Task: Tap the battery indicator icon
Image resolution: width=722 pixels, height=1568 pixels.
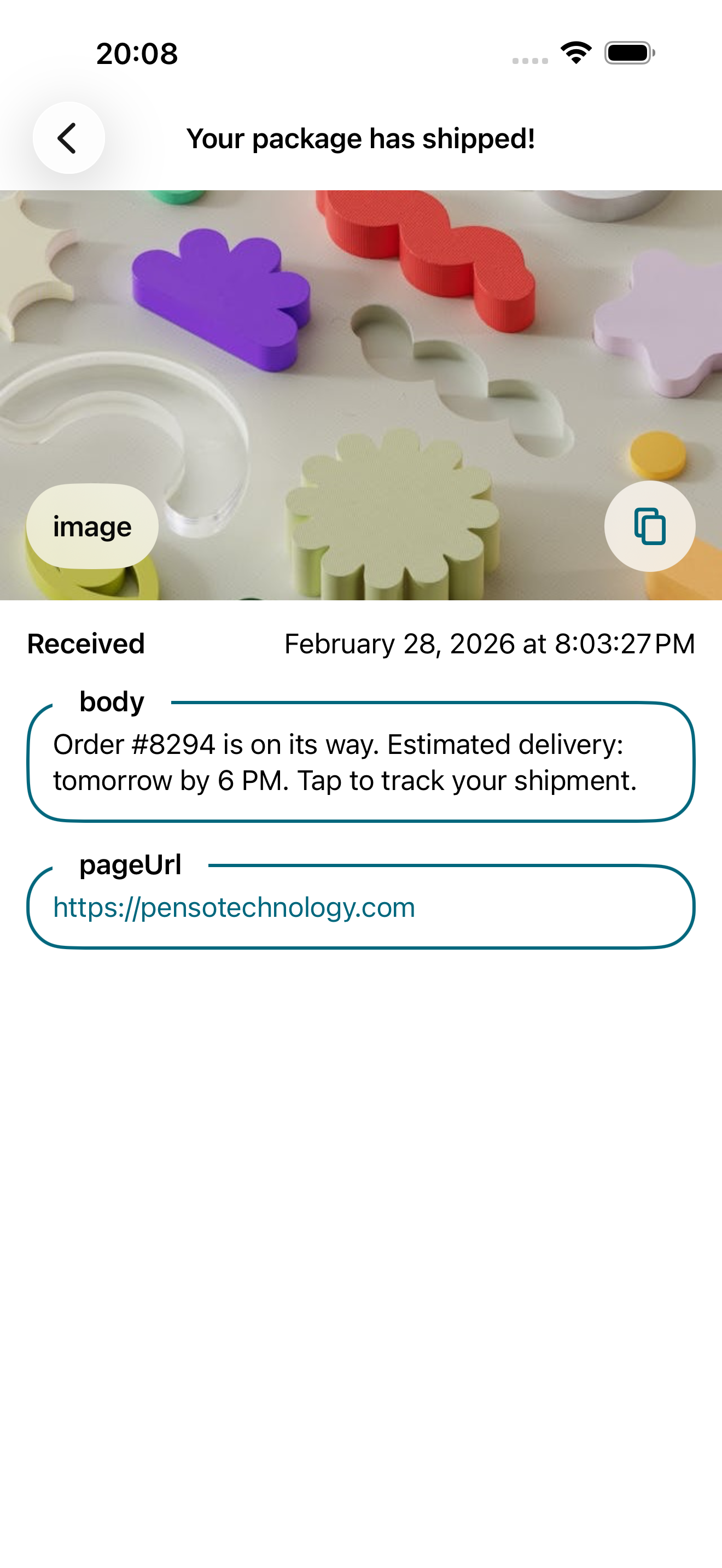Action: 628,54
